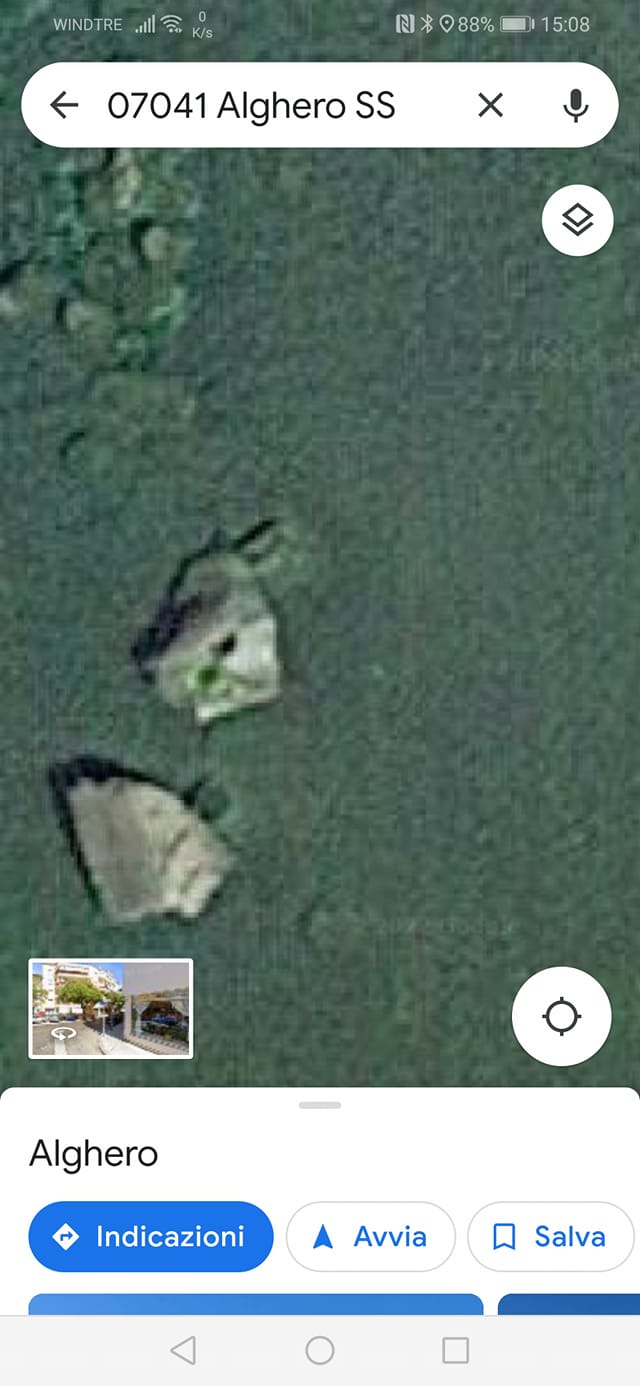Edit the 07041 Alghero SS search text
Image resolution: width=640 pixels, height=1386 pixels.
pos(251,105)
